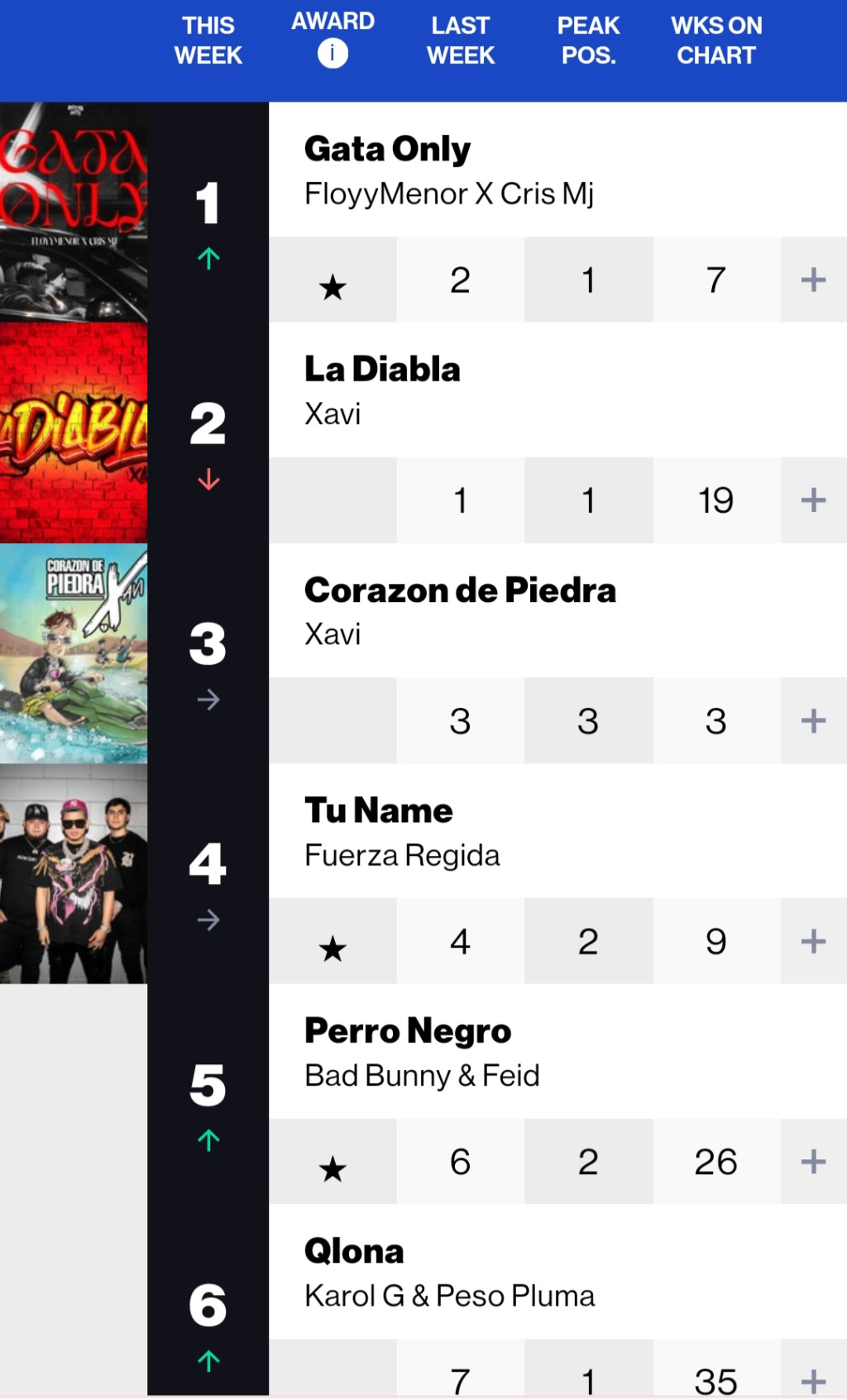The image size is (847, 1400).
Task: Expand details for Gata Only
Action: click(813, 280)
